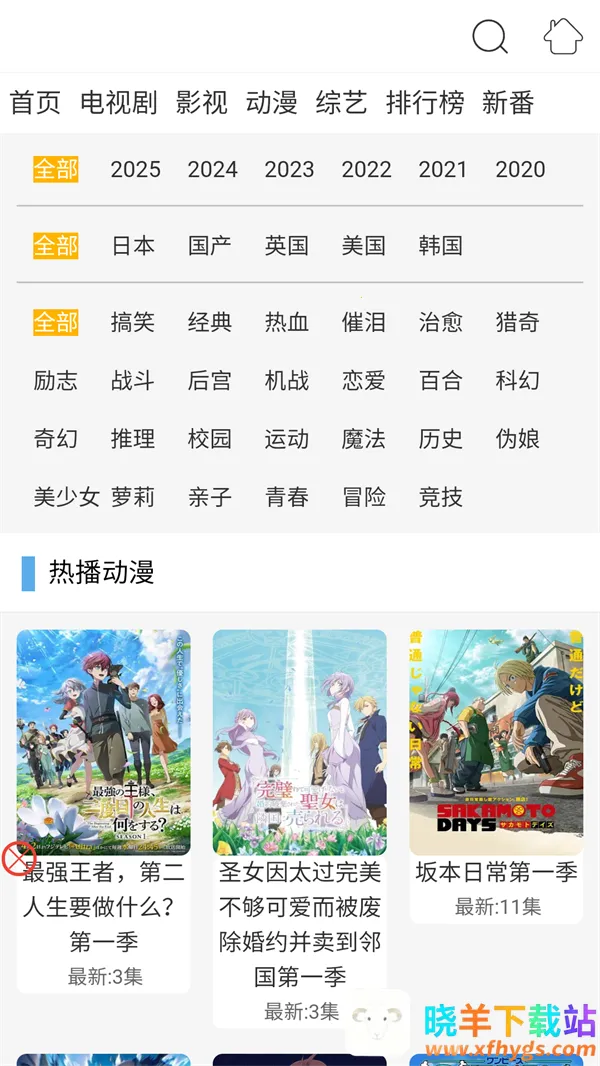This screenshot has width=600, height=1066.
Task: Open the 综艺 tab
Action: pyautogui.click(x=342, y=102)
